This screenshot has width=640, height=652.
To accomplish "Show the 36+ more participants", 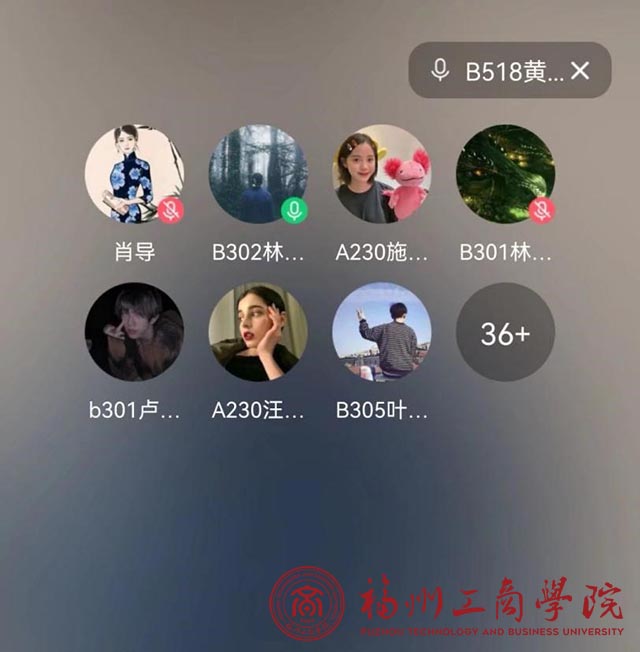I will coord(506,333).
